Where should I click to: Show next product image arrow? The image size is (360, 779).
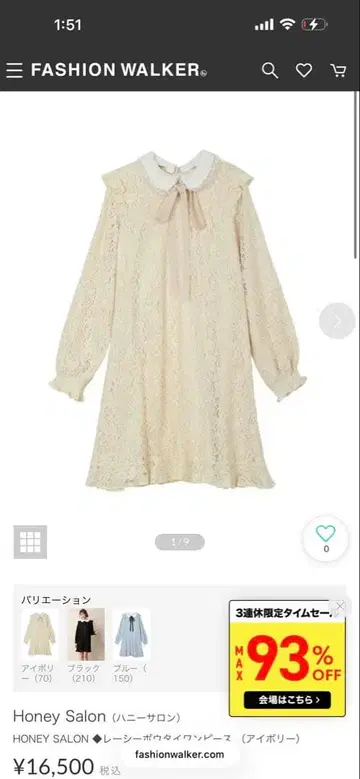coord(337,321)
